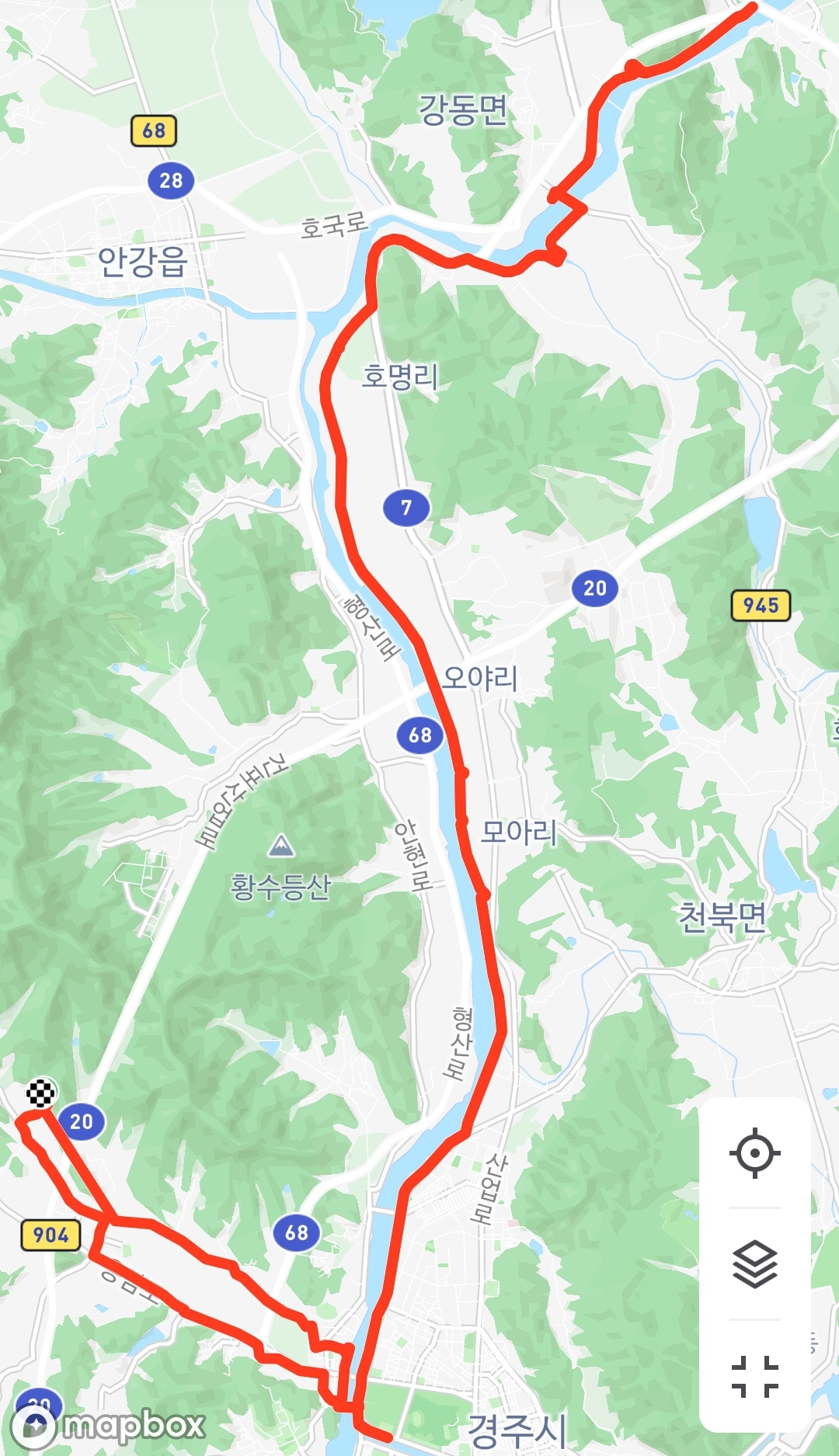Open the map layers selector
This screenshot has height=1456, width=839.
(754, 1264)
